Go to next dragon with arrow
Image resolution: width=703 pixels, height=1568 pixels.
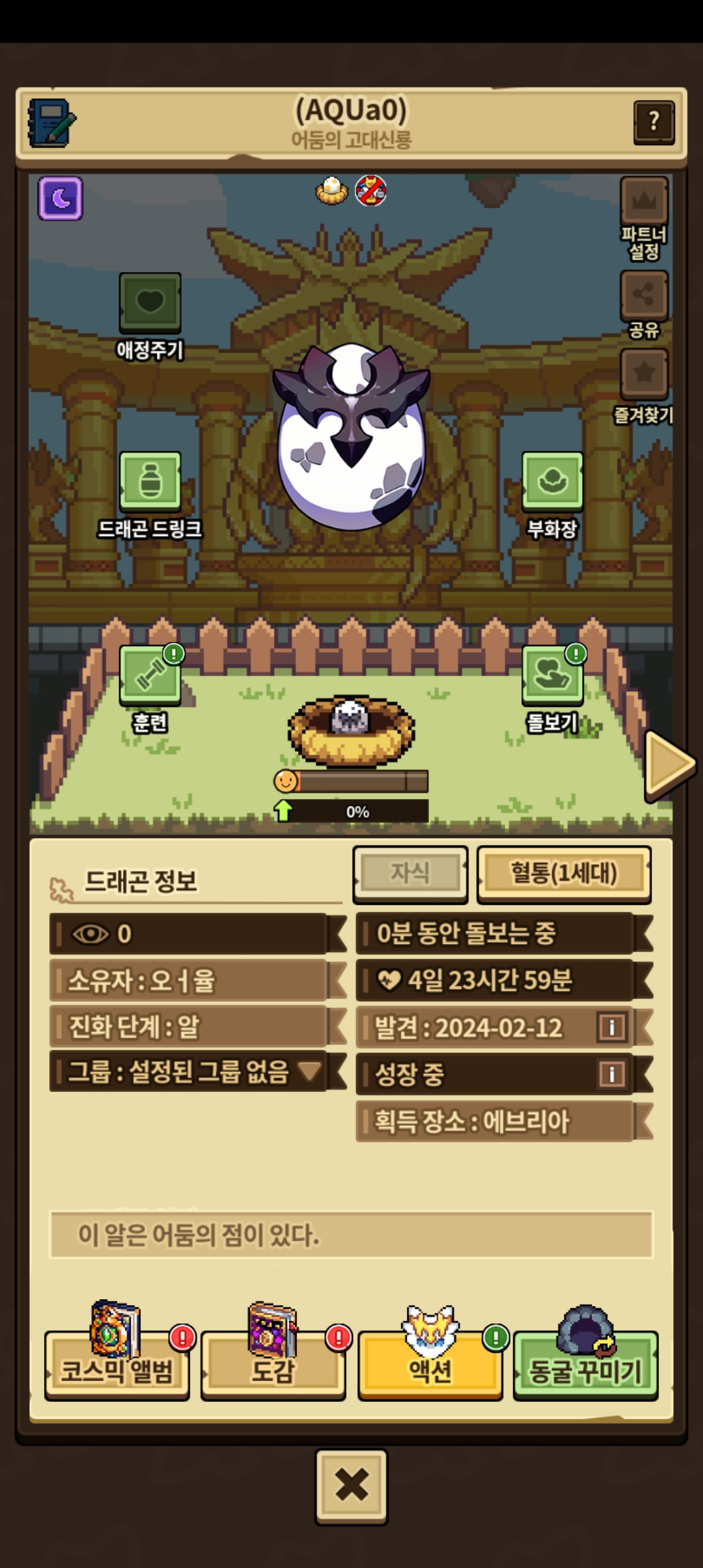[669, 764]
